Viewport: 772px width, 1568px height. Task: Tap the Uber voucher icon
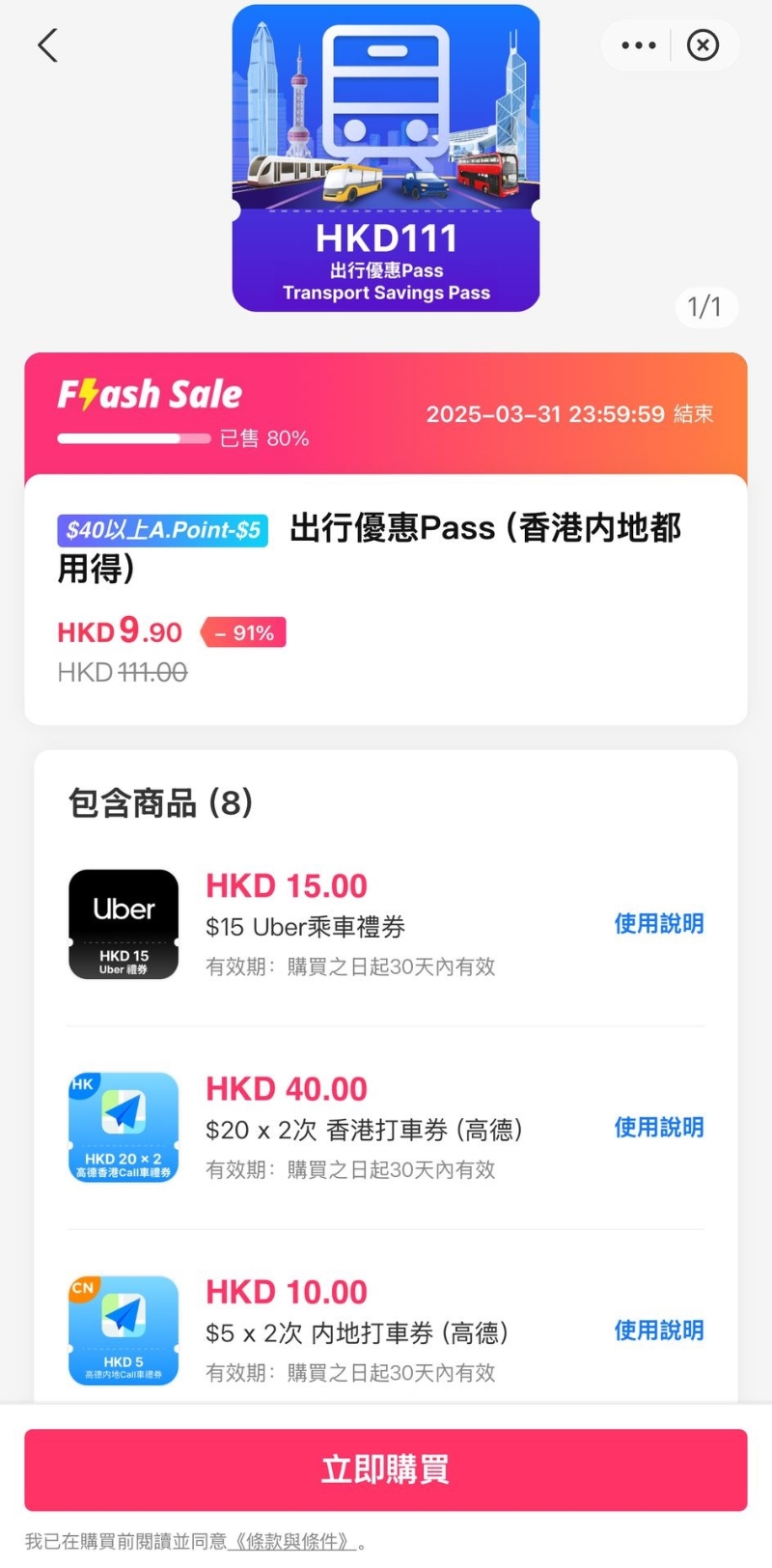pos(123,923)
